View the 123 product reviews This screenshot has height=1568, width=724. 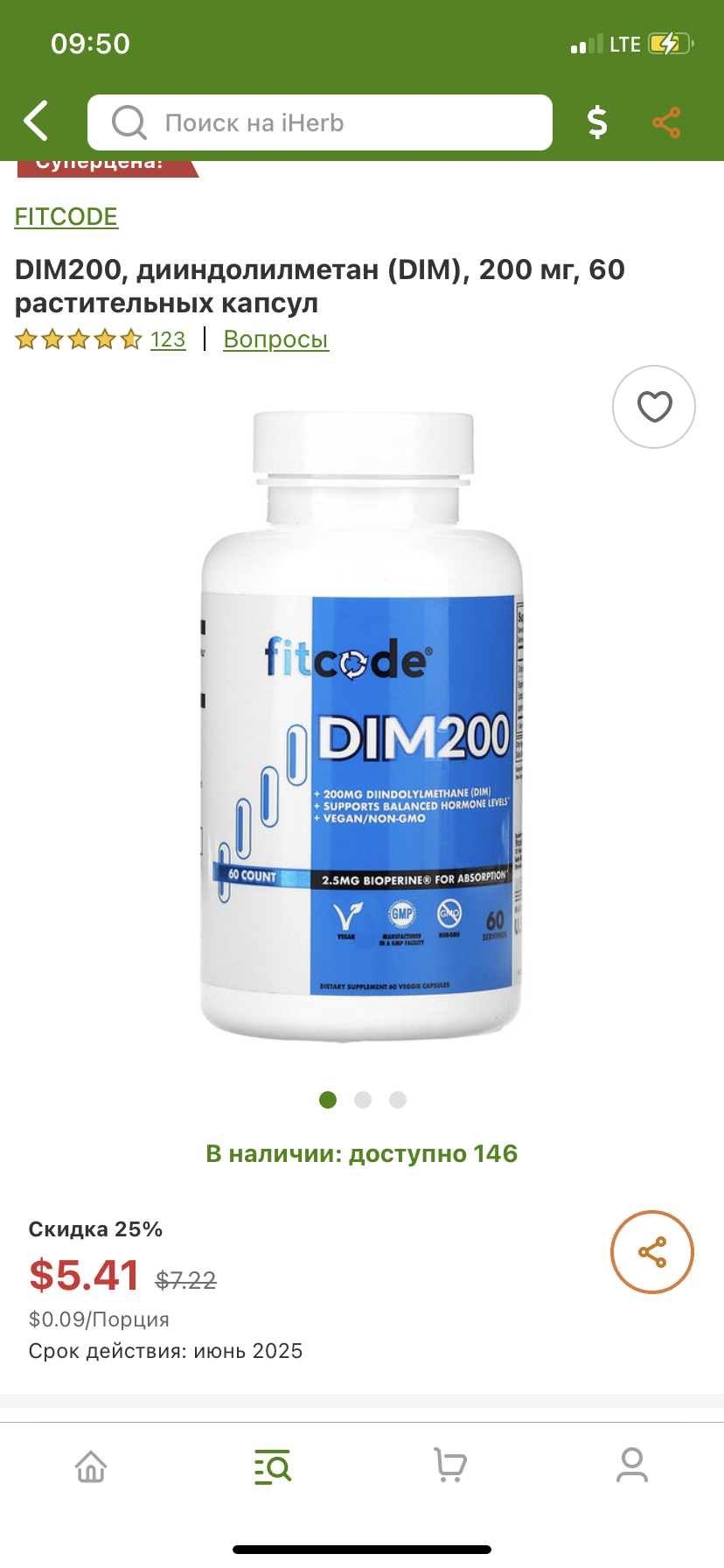point(167,339)
